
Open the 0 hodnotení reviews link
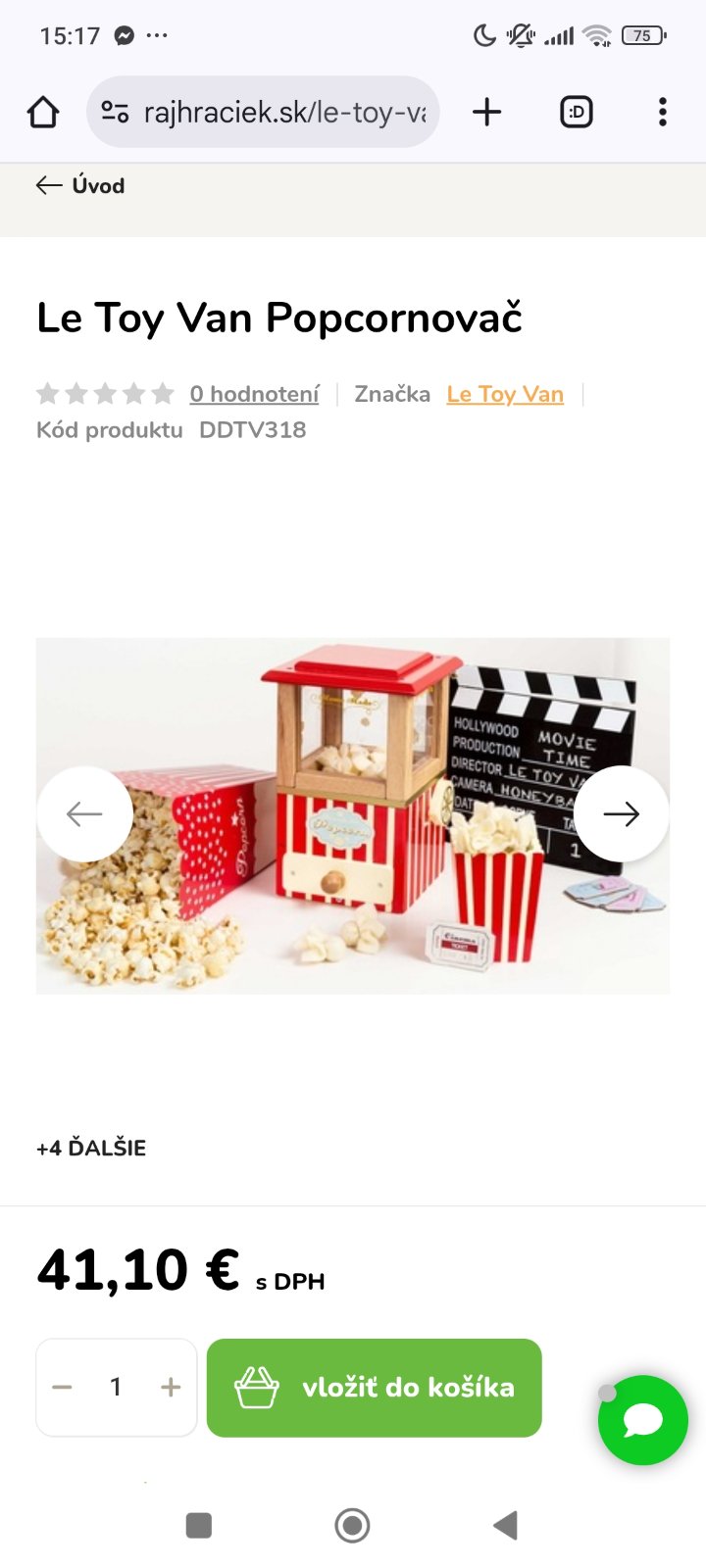[x=254, y=394]
